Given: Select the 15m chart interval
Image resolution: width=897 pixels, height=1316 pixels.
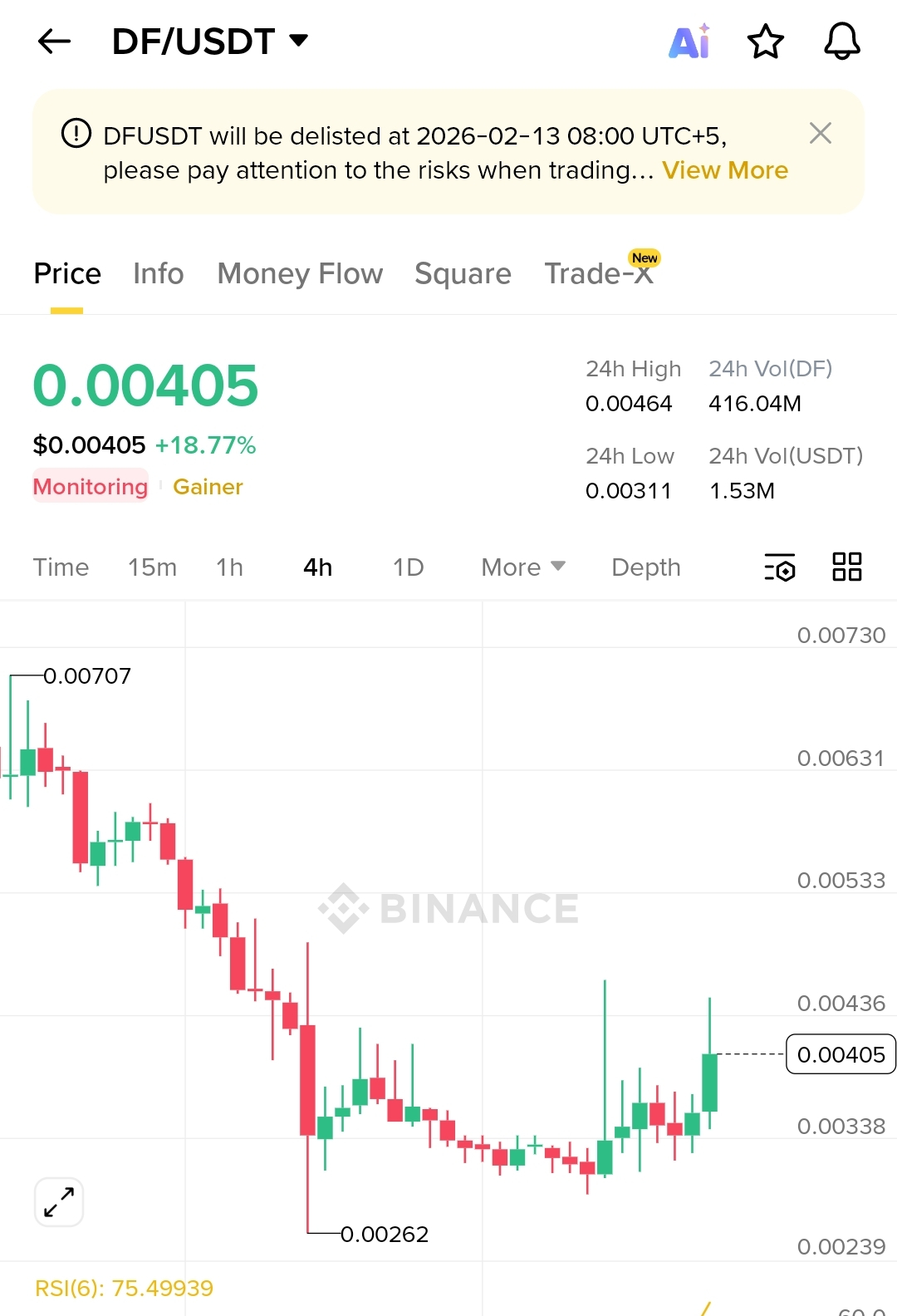Looking at the screenshot, I should tap(152, 567).
